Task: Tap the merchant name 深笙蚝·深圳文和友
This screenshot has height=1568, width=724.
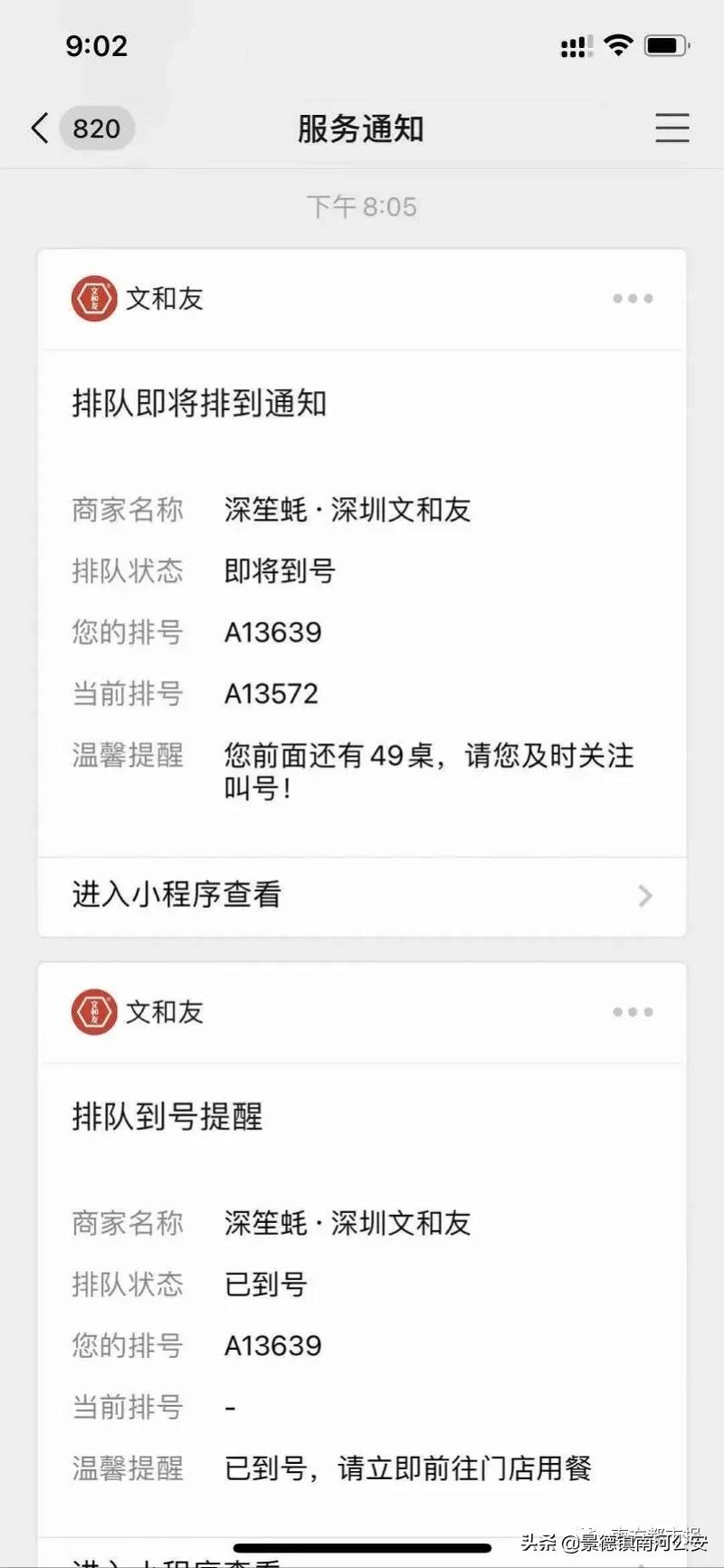Action: pyautogui.click(x=346, y=510)
